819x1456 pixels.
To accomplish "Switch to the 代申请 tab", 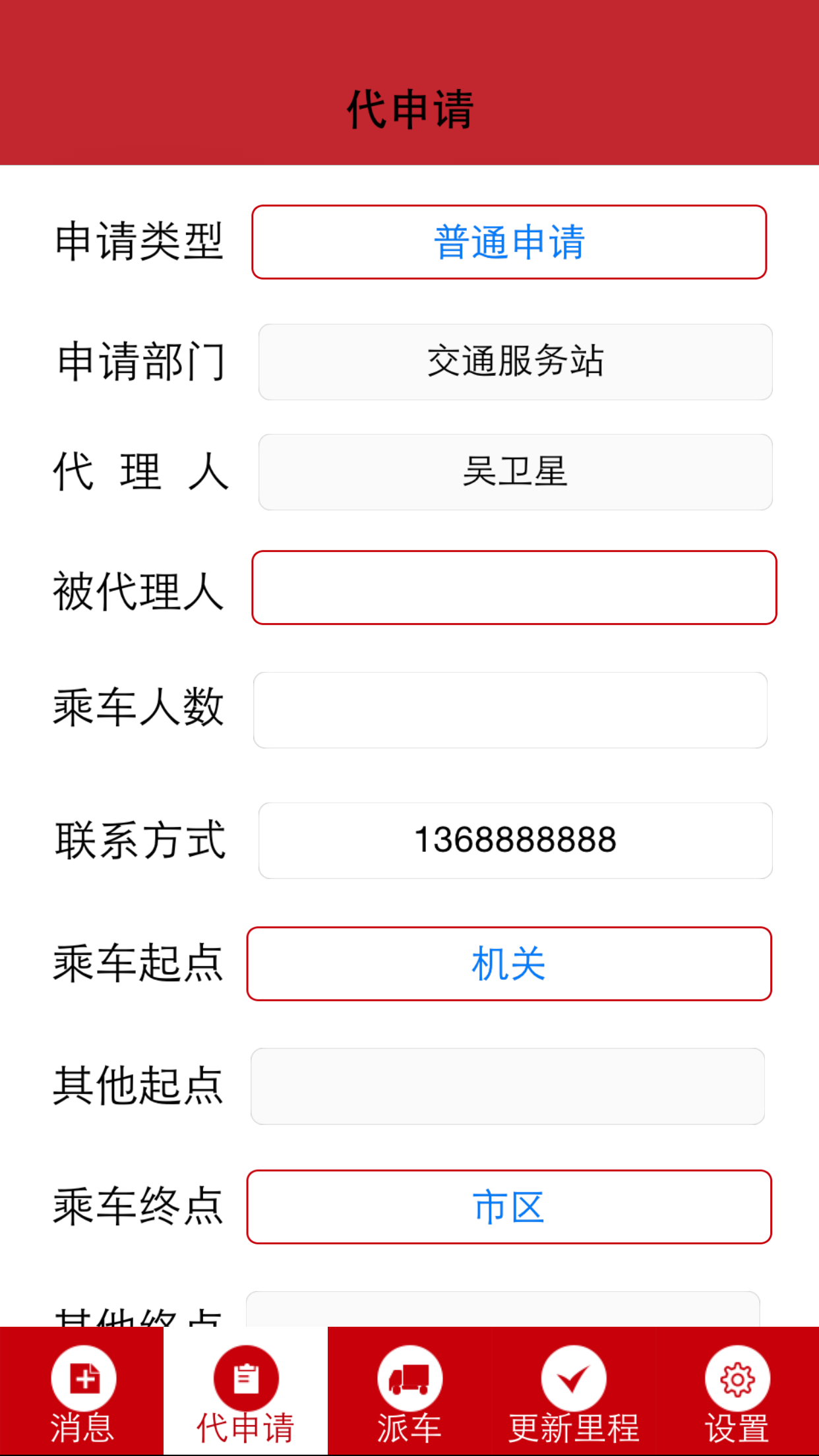I will pos(245,1393).
